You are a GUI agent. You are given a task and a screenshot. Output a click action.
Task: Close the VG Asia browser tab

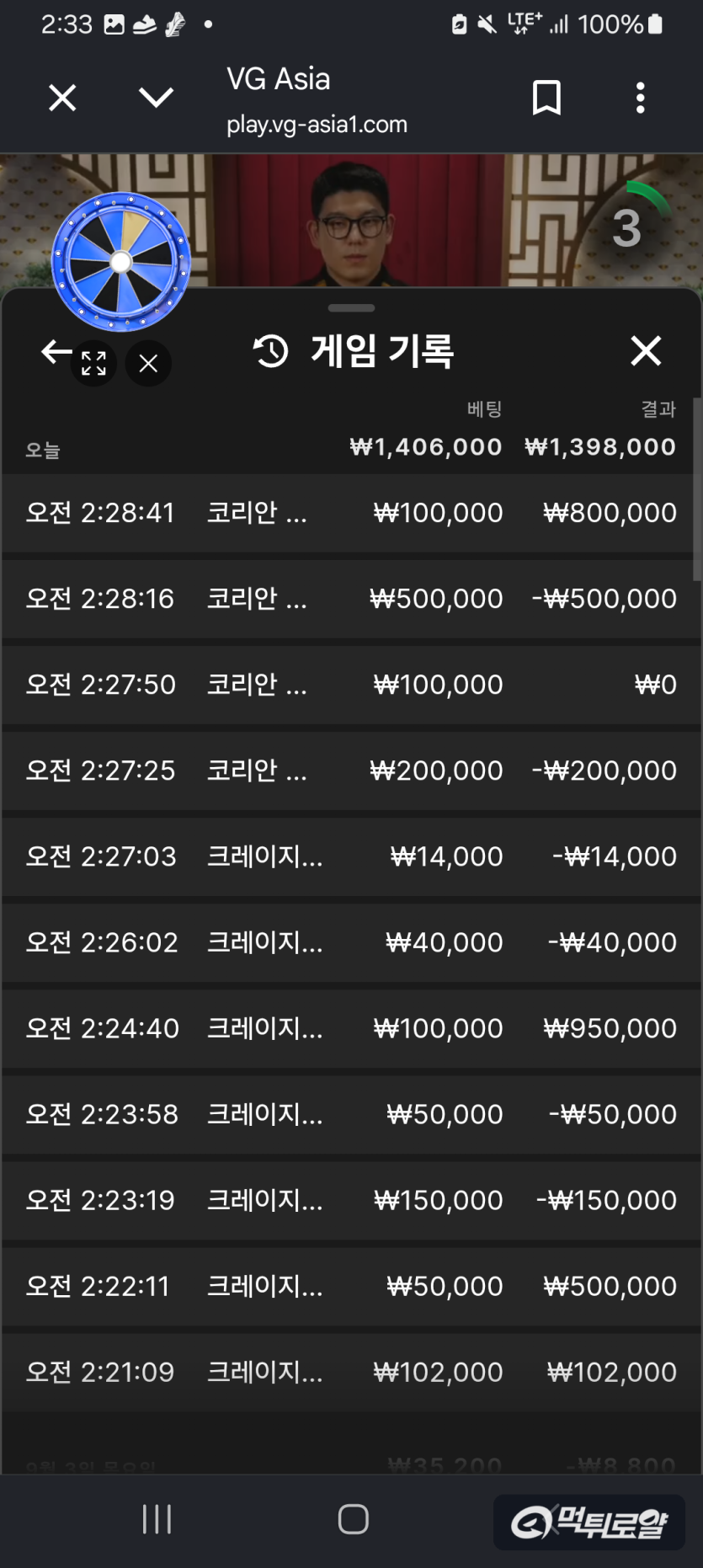[x=62, y=98]
